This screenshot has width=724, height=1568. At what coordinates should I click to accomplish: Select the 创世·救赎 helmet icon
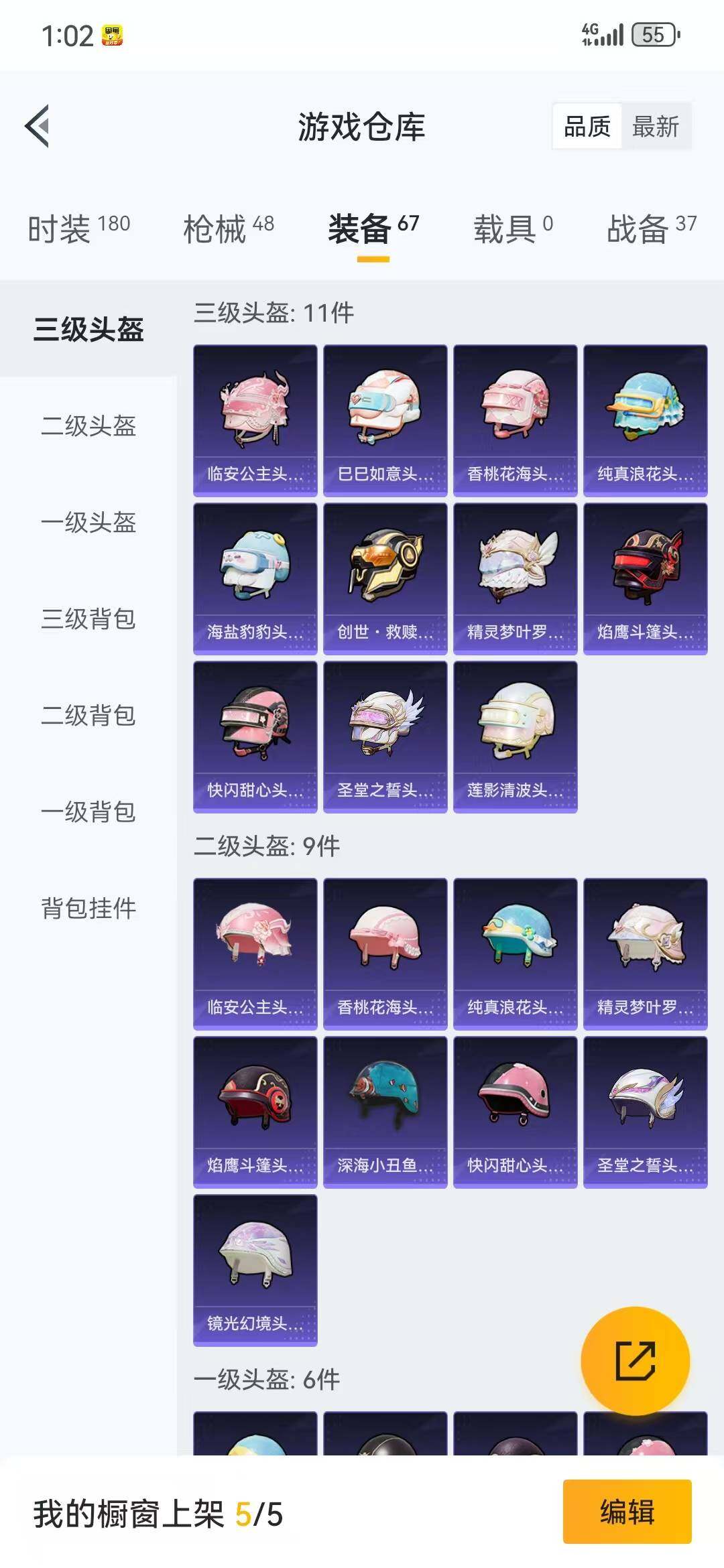384,575
